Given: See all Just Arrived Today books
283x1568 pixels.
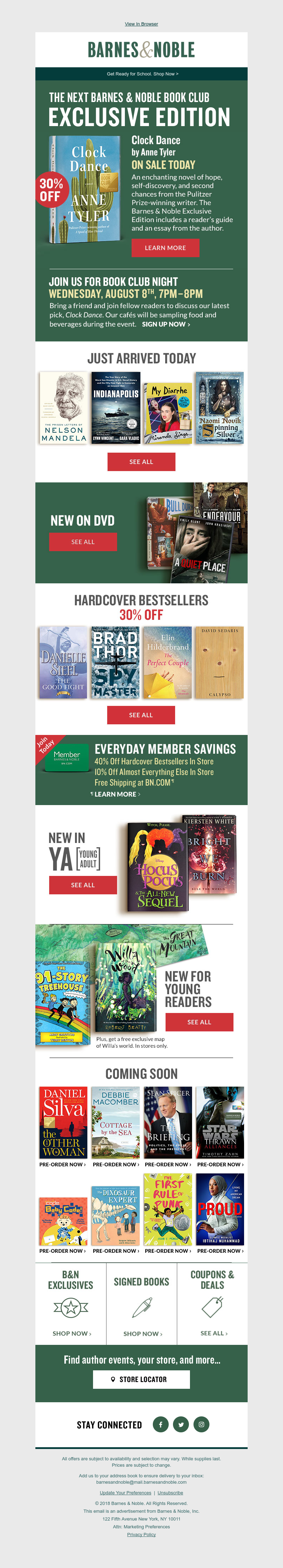Looking at the screenshot, I should 141,462.
